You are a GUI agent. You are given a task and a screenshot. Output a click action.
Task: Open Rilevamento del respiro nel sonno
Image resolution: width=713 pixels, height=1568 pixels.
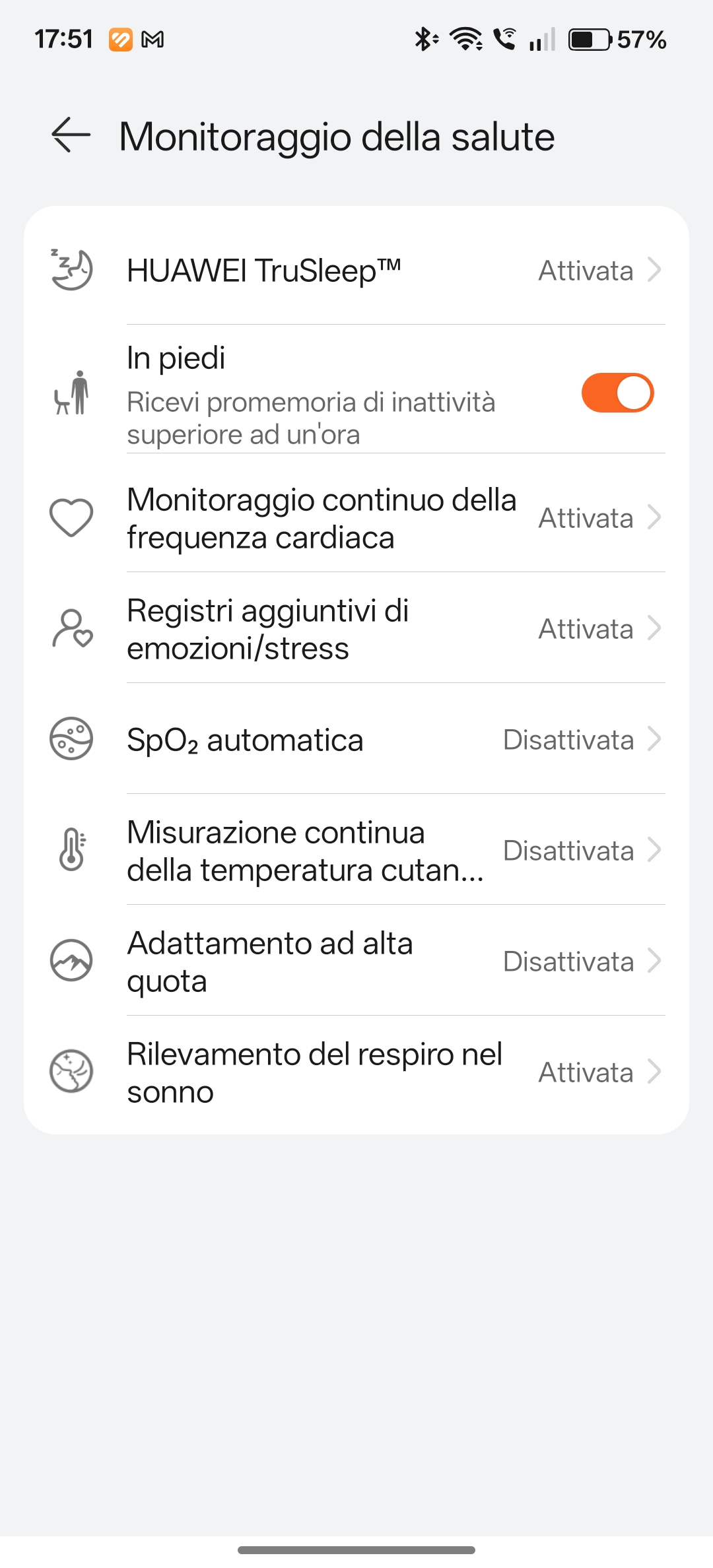[x=356, y=1073]
